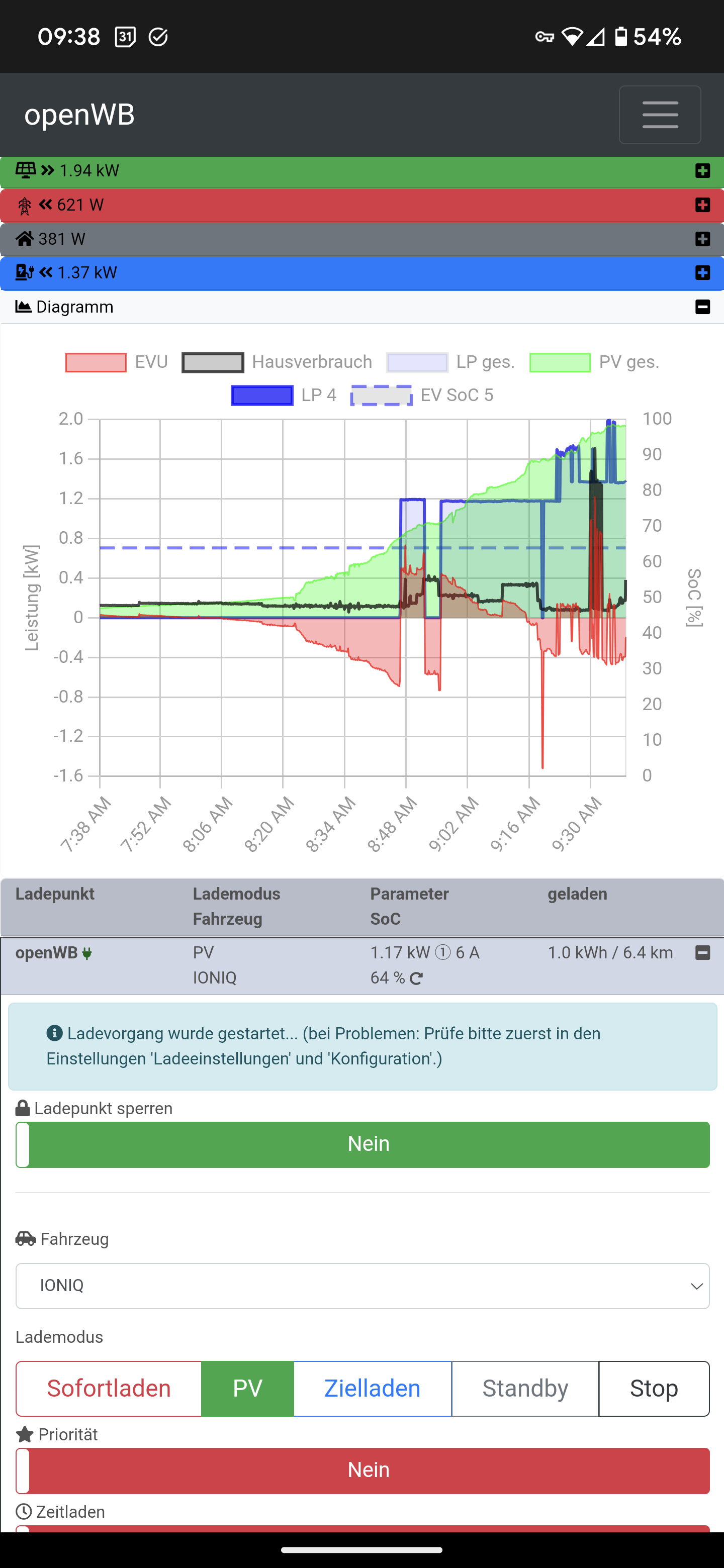Toggle EV SoC 5 series in legend

coord(422,395)
